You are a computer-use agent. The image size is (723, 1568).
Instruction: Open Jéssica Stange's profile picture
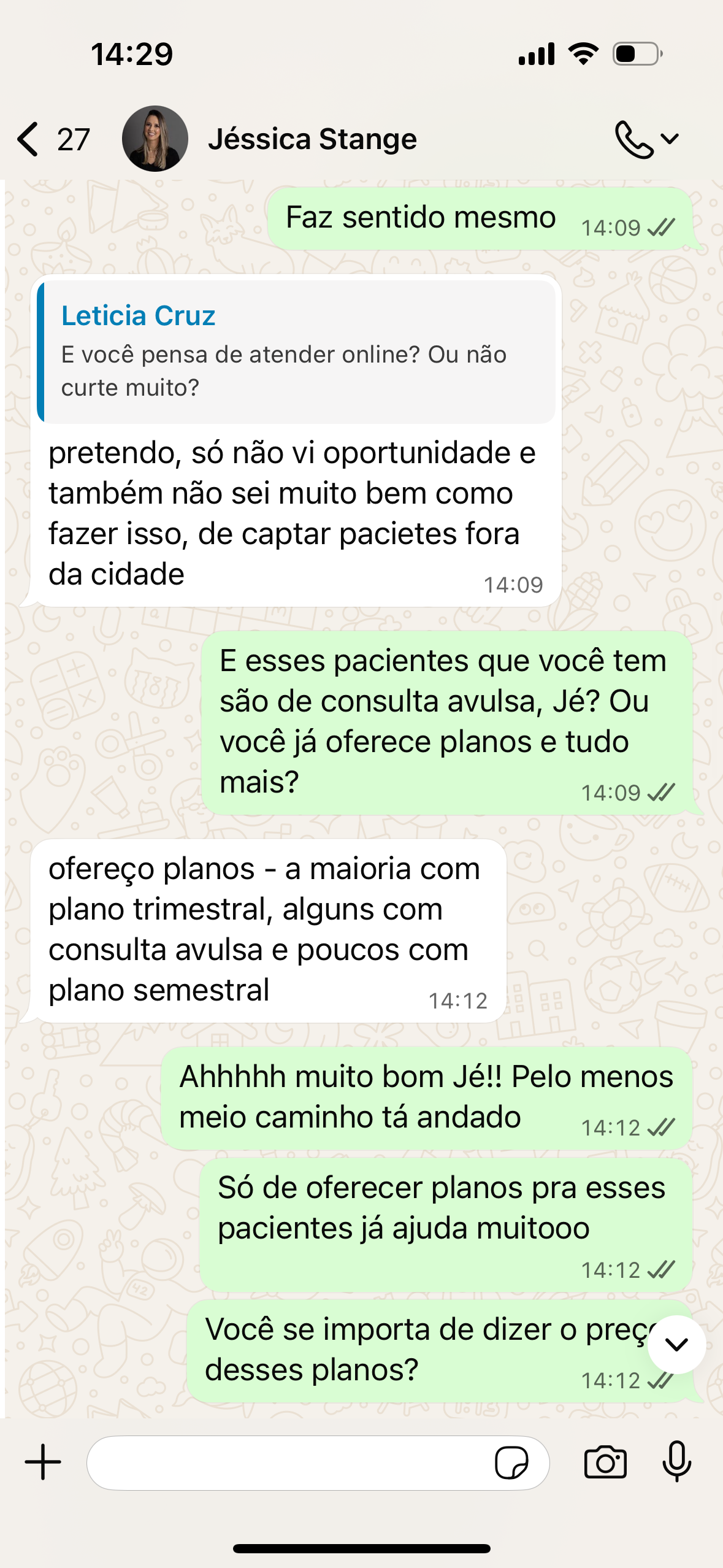(155, 138)
